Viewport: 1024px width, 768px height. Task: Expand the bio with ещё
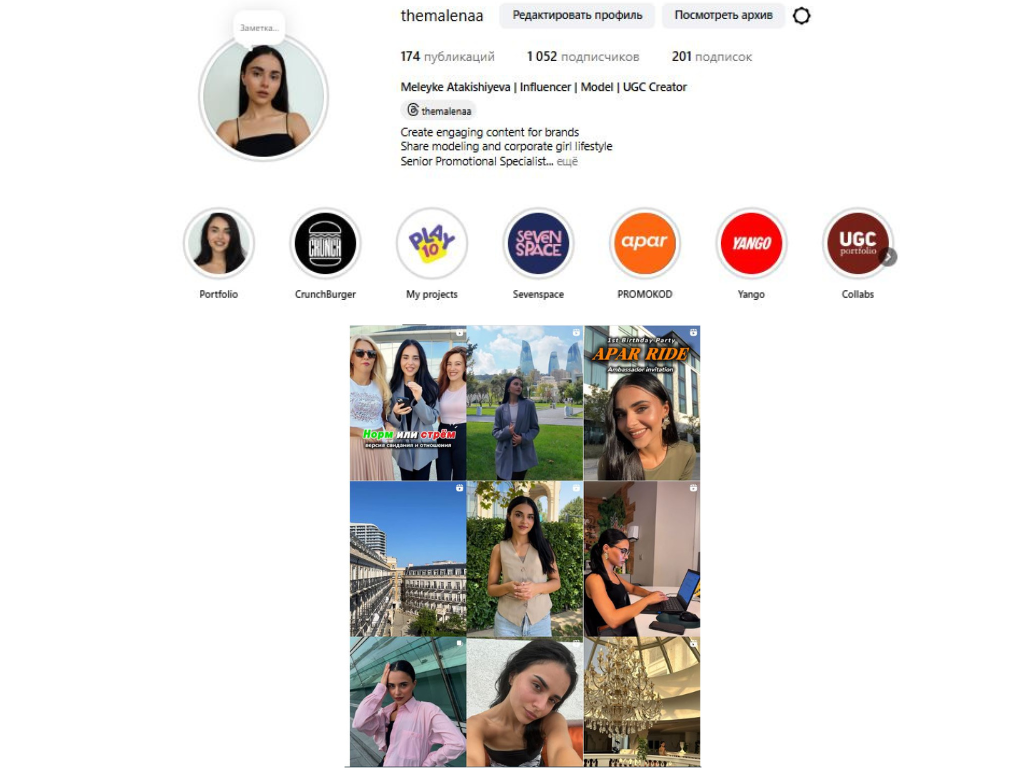567,161
